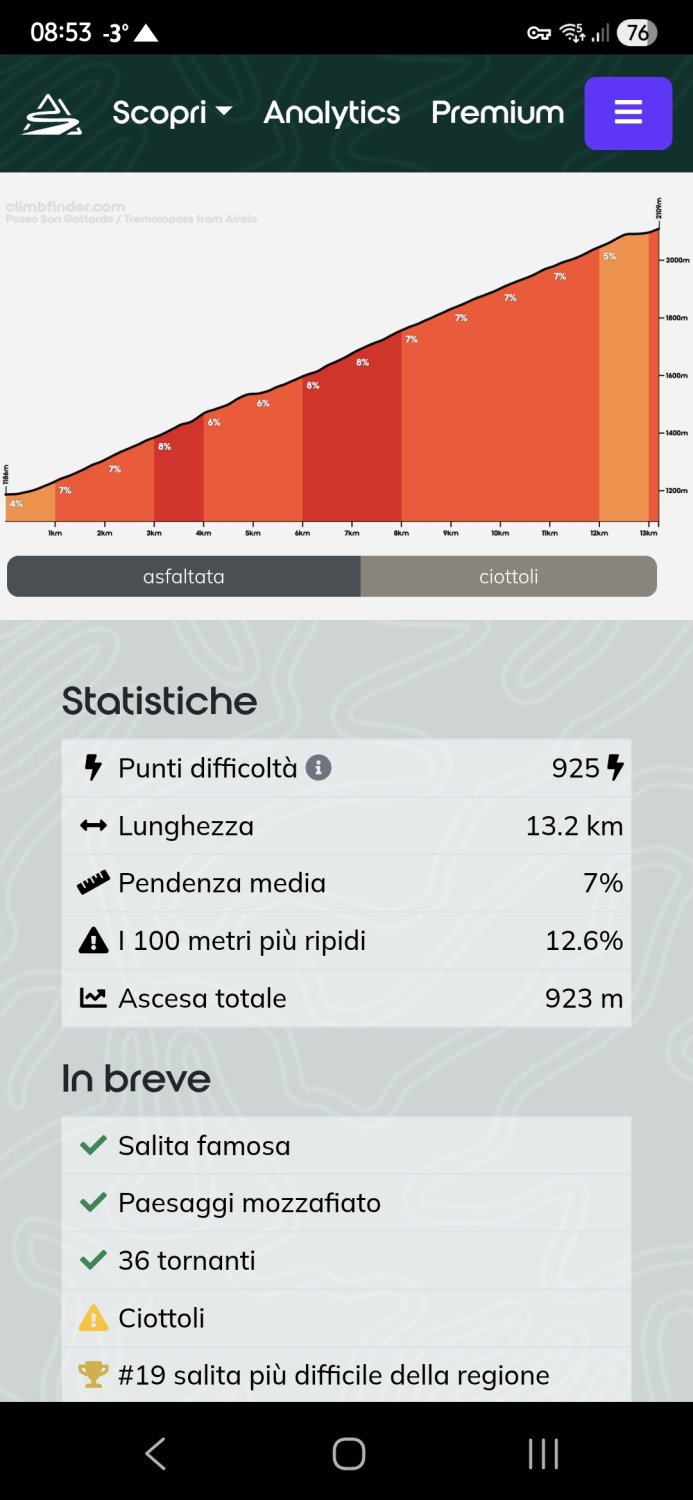Open the Analytics page
This screenshot has width=693, height=1500.
tap(332, 113)
